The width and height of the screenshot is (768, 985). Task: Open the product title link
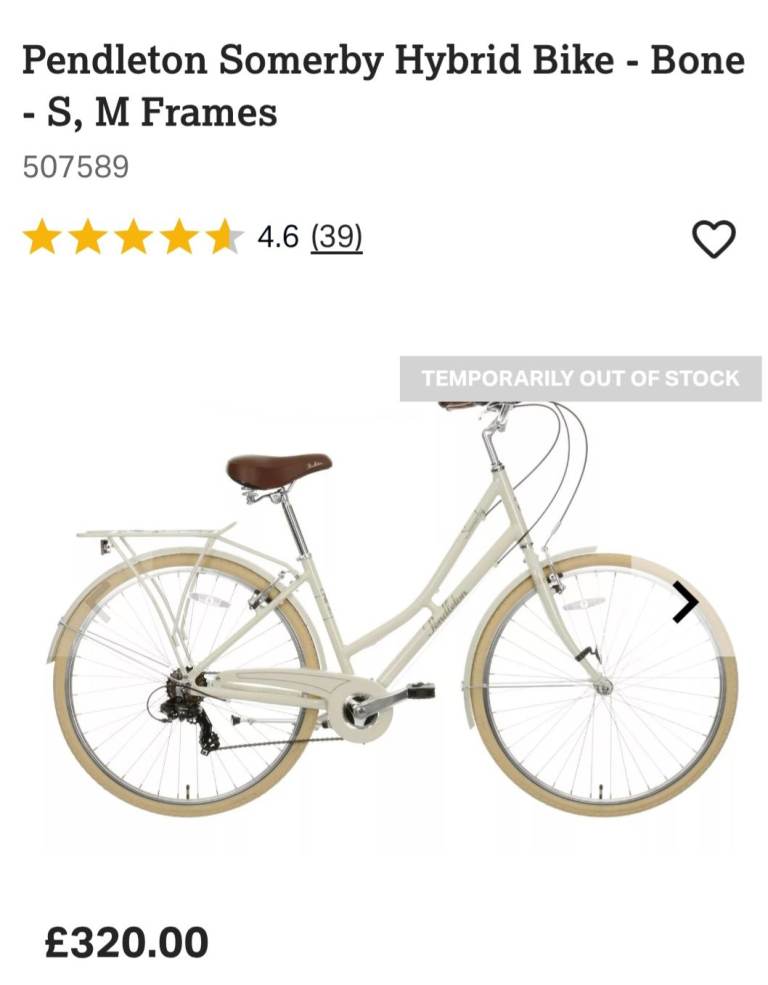[383, 83]
